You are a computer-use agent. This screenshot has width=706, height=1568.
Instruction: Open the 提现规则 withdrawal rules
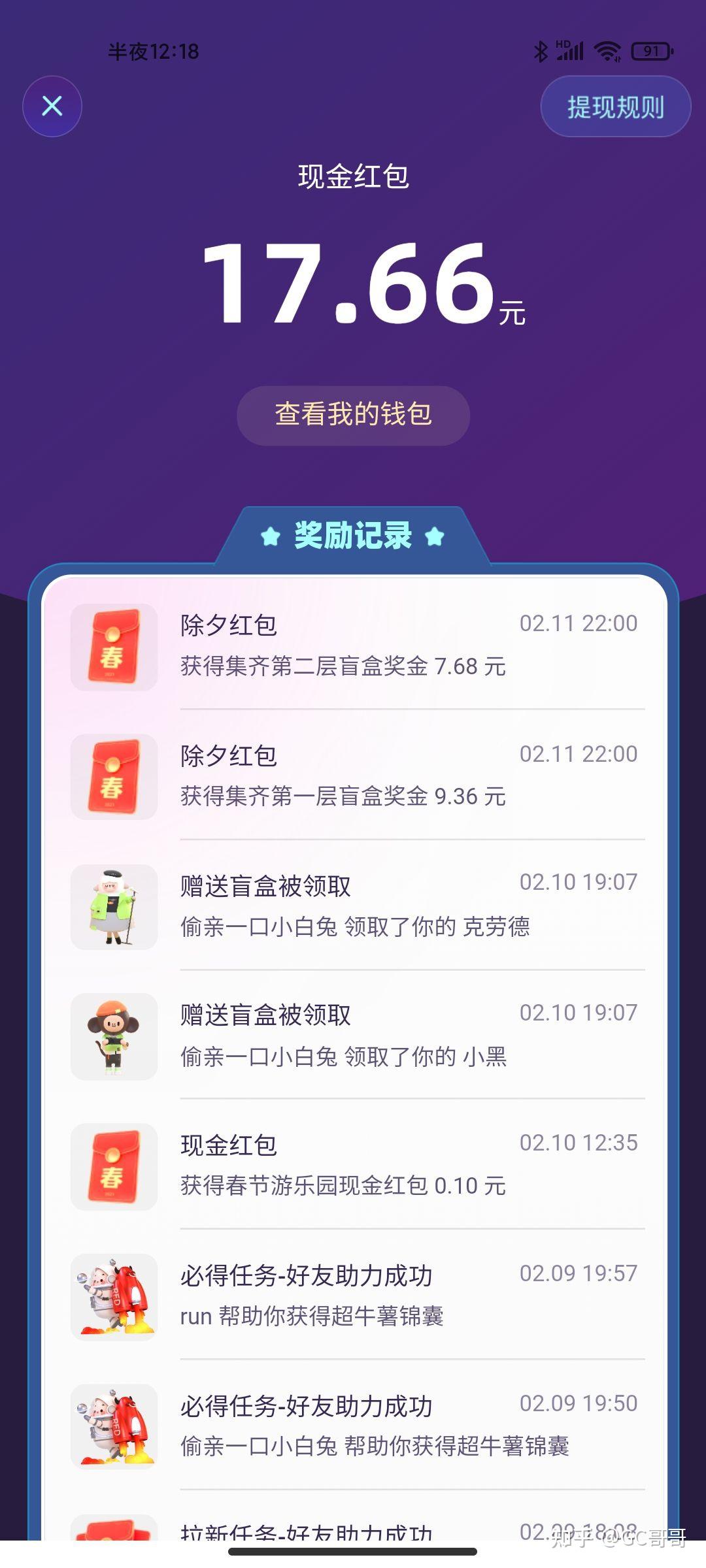(615, 106)
